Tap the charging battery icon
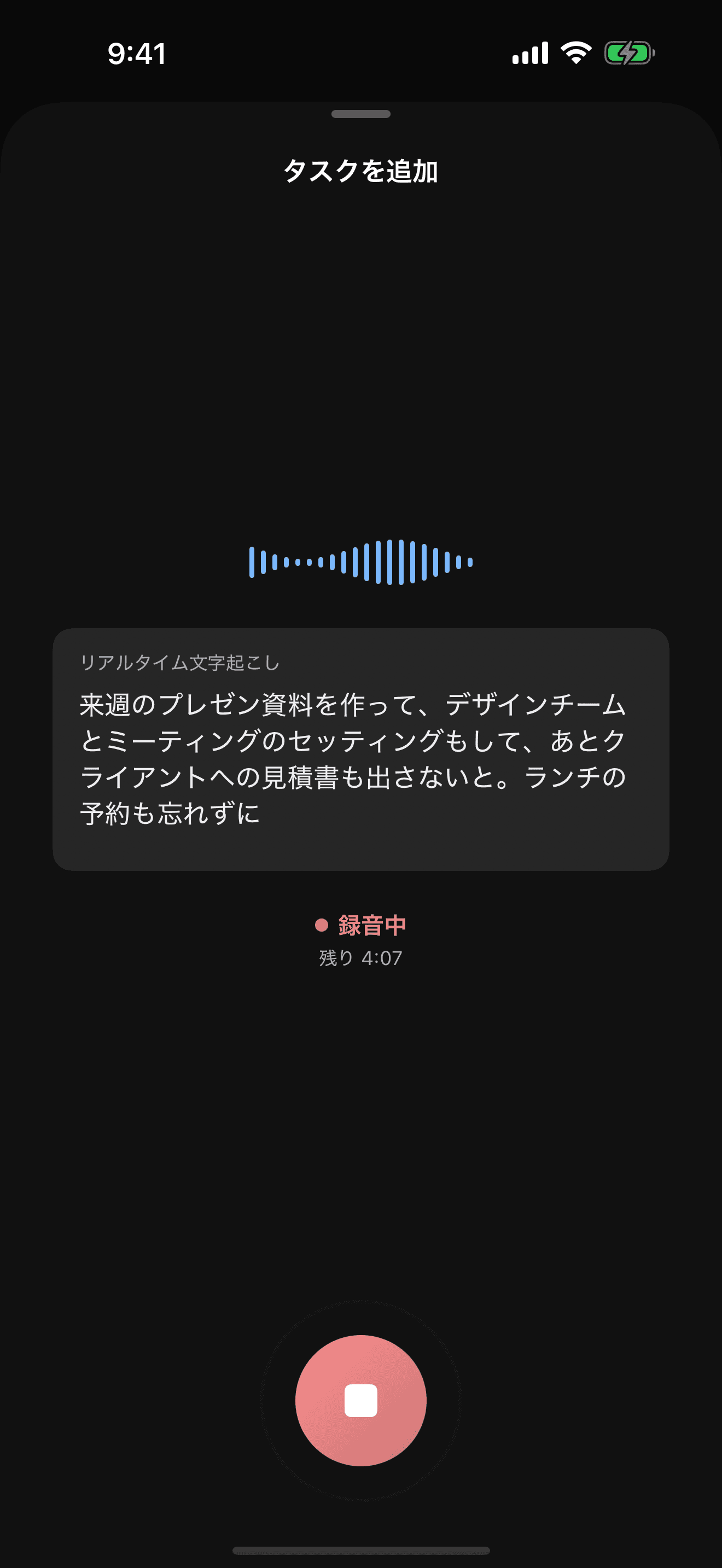The image size is (722, 1568). tap(630, 54)
